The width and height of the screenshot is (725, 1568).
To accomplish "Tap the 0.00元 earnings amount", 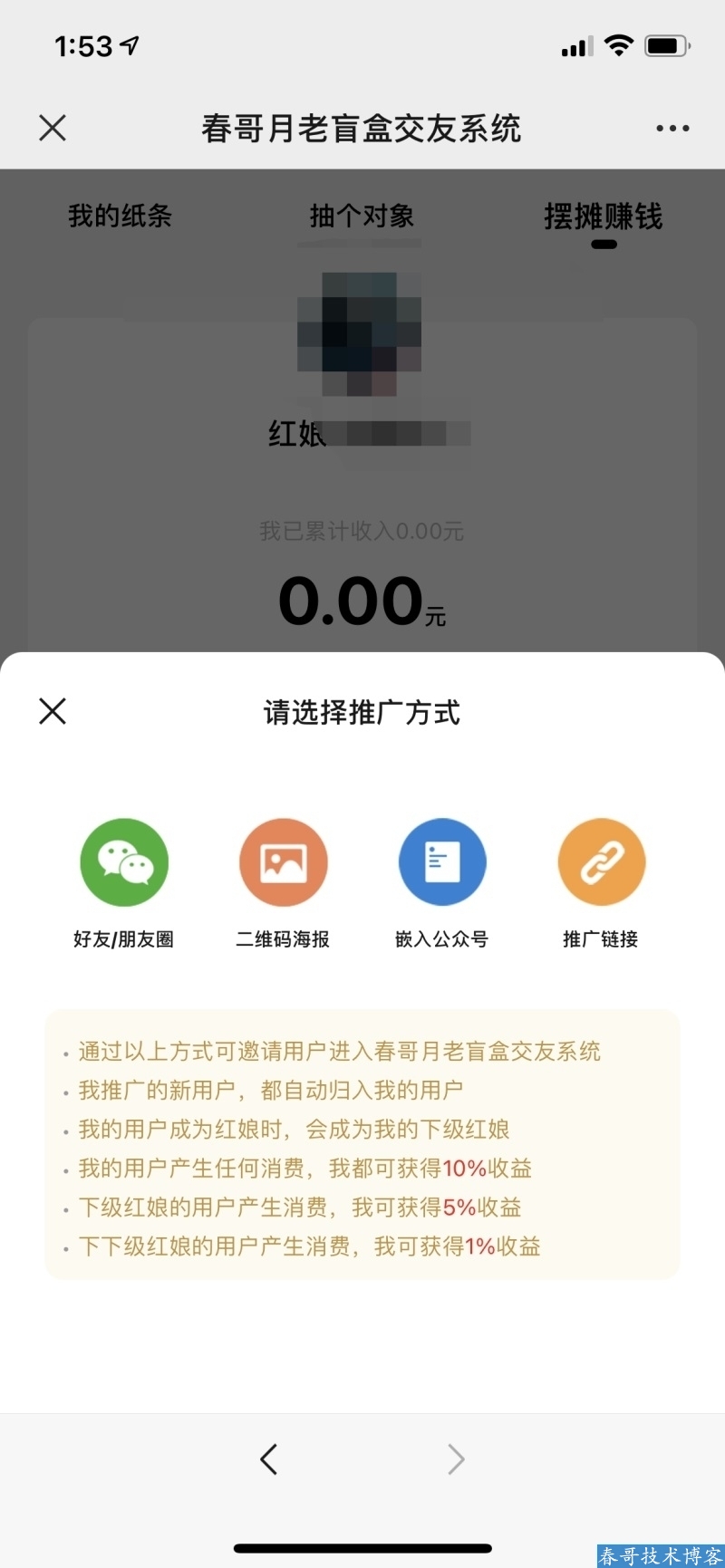I will coord(361,598).
